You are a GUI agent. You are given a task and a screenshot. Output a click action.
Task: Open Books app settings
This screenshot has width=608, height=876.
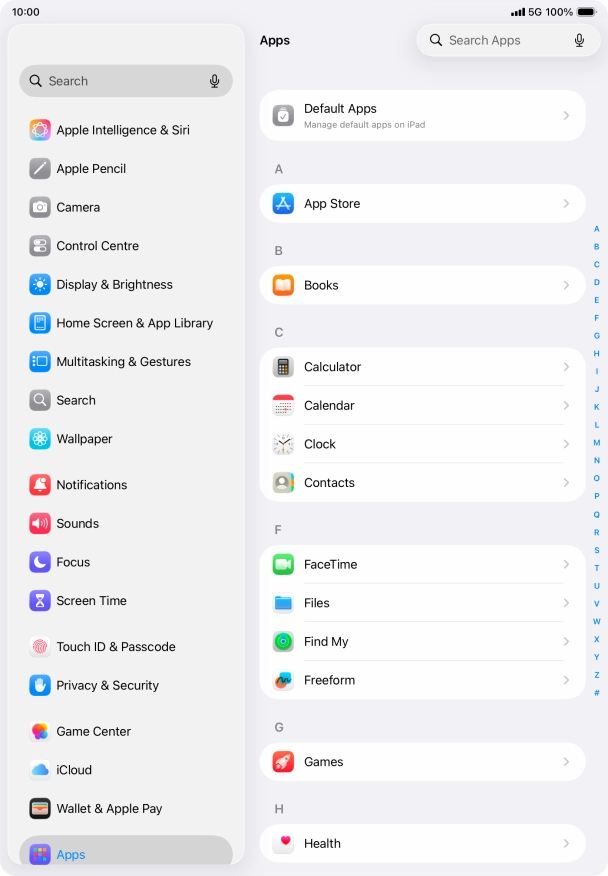pyautogui.click(x=422, y=285)
